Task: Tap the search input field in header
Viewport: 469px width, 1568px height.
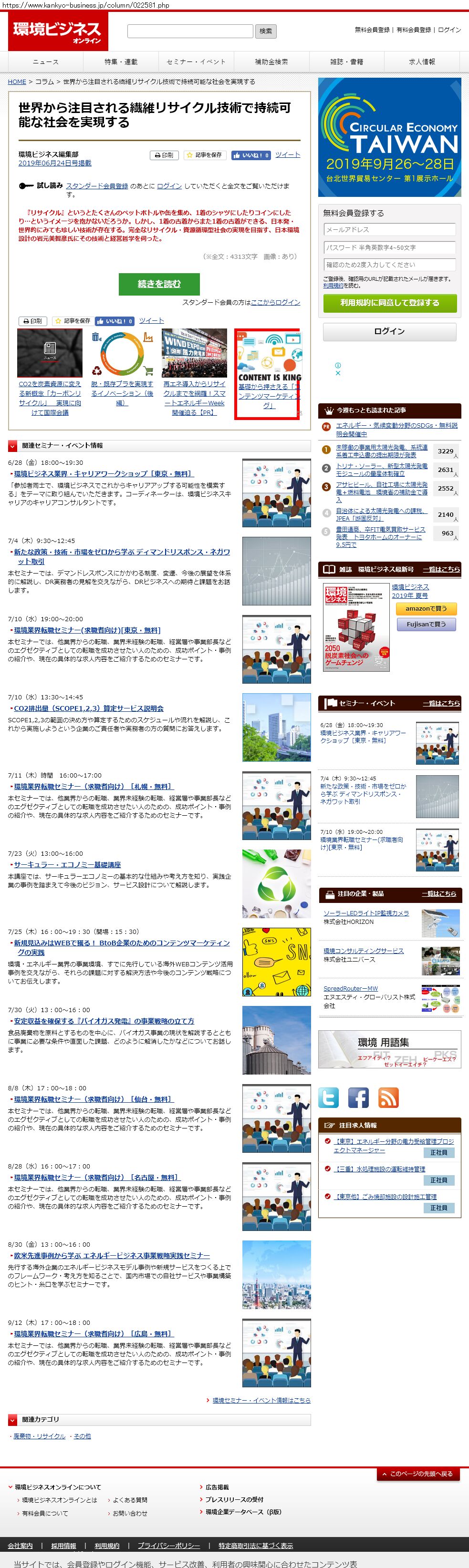Action: tap(189, 31)
